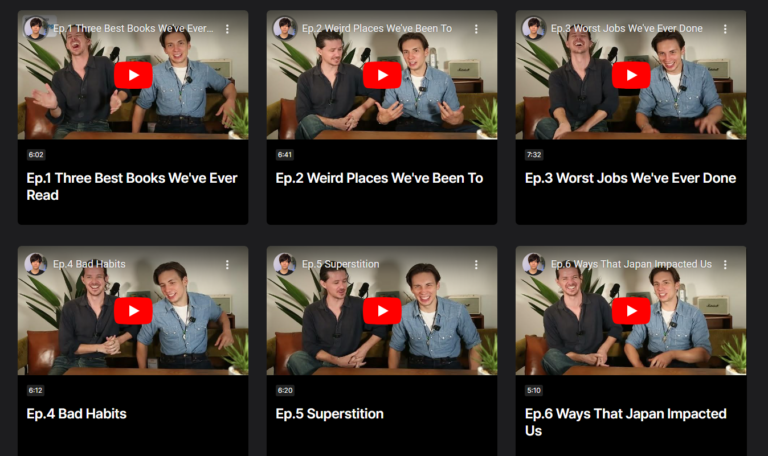This screenshot has width=768, height=456.
Task: Play the Ep.4 Bad Habits video
Action: (133, 311)
